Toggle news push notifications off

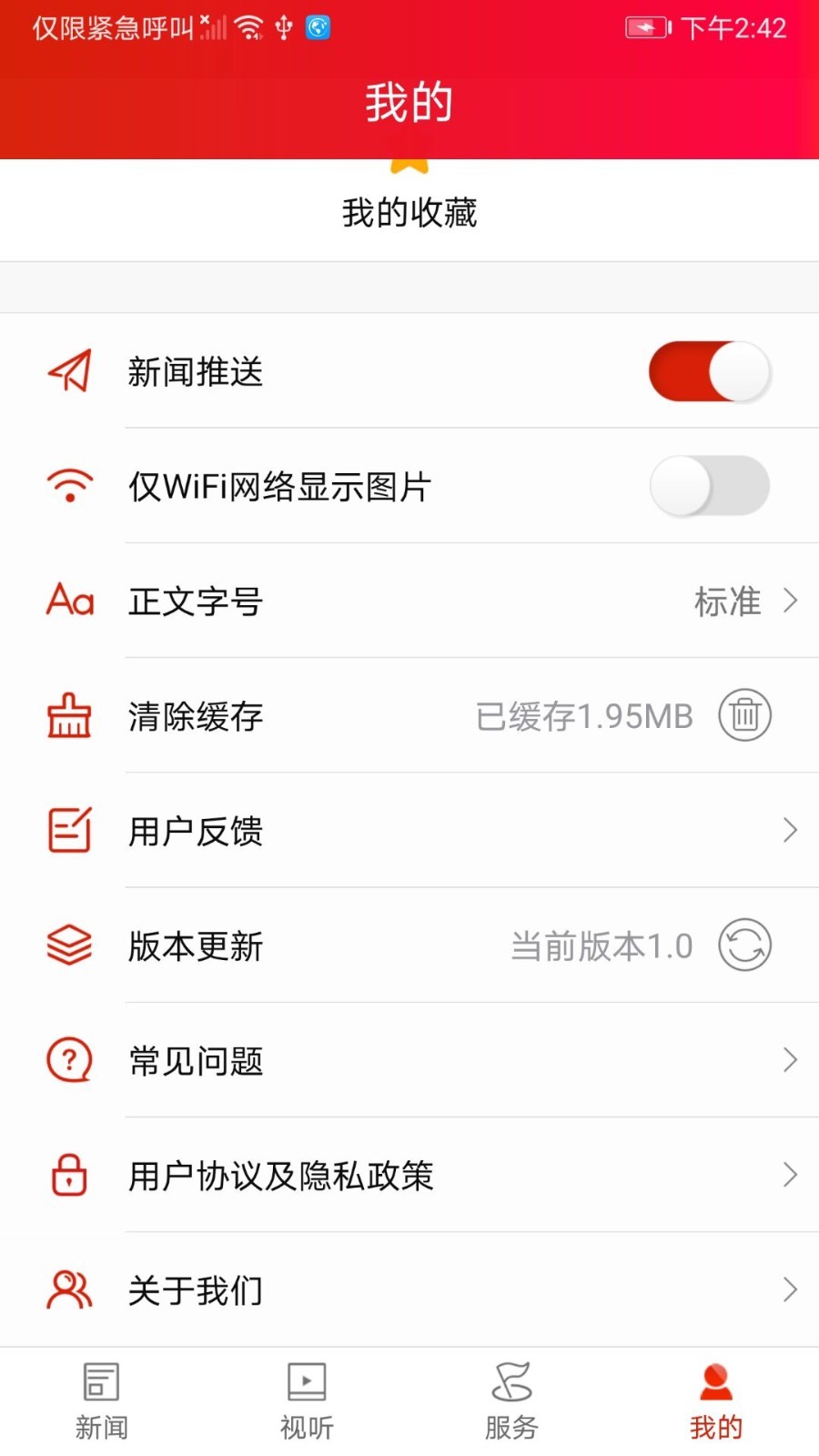(x=710, y=371)
